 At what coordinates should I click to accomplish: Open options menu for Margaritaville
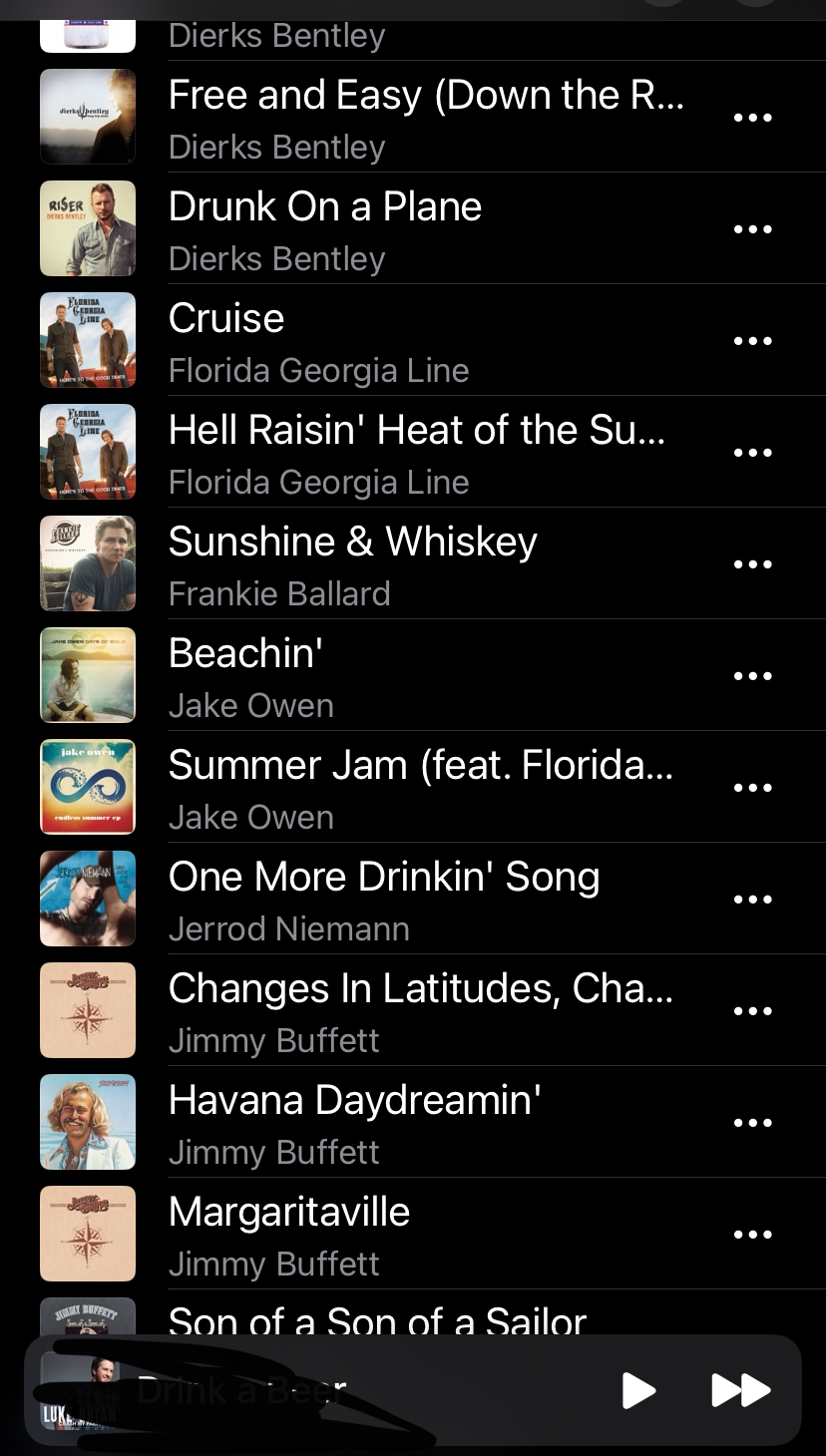pyautogui.click(x=752, y=1235)
